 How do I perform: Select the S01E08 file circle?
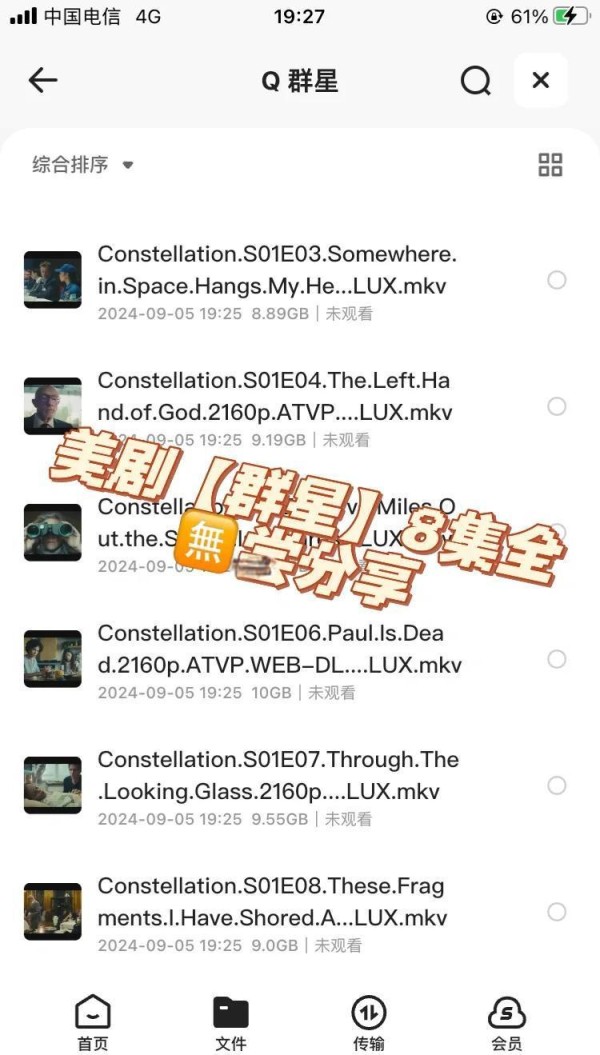tap(557, 912)
